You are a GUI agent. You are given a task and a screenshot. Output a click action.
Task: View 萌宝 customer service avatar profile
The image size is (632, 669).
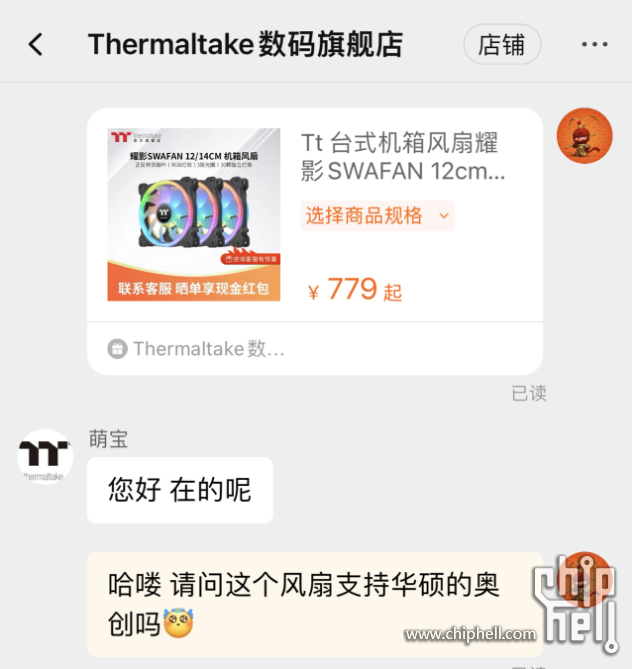45,457
